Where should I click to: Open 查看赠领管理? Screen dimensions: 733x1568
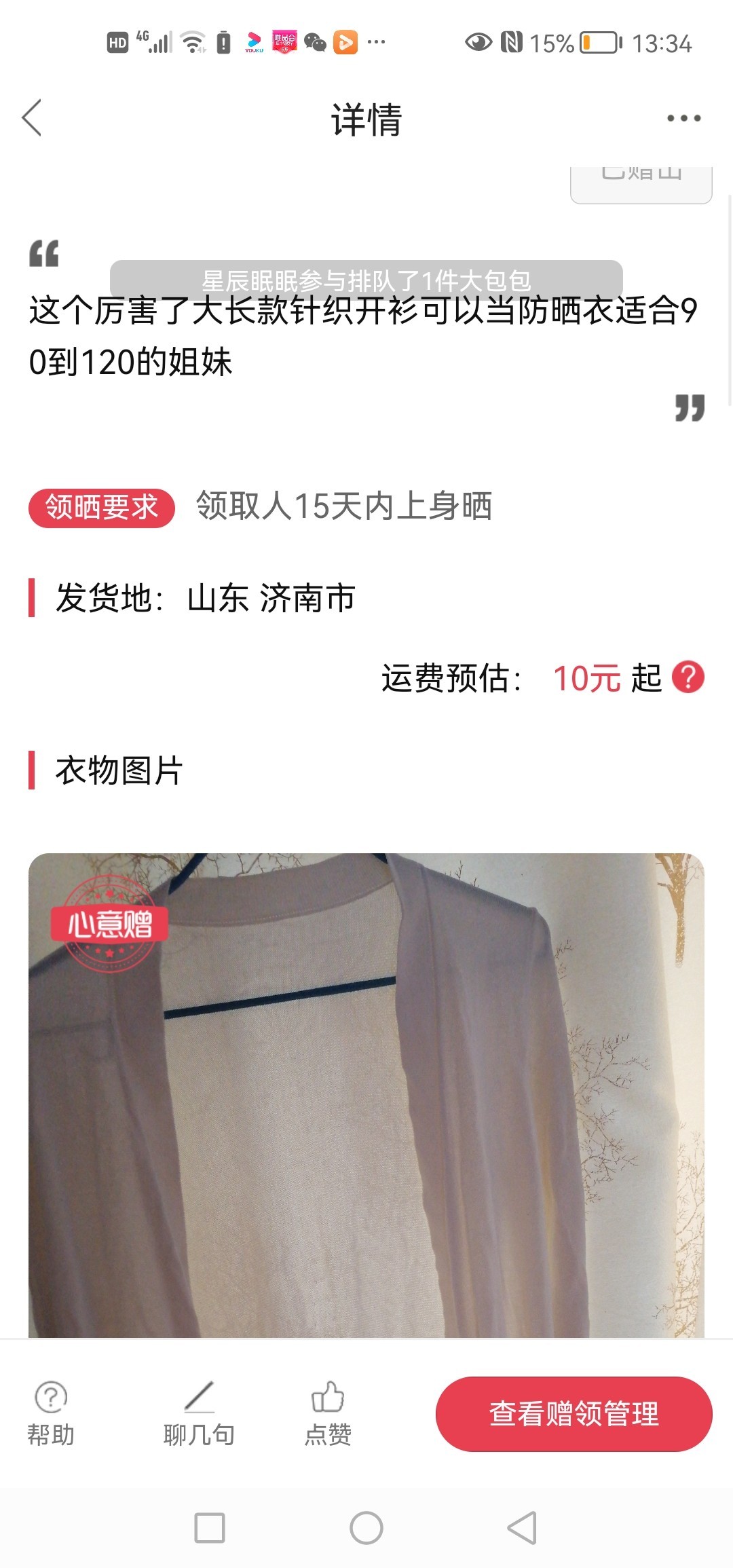pyautogui.click(x=574, y=1415)
